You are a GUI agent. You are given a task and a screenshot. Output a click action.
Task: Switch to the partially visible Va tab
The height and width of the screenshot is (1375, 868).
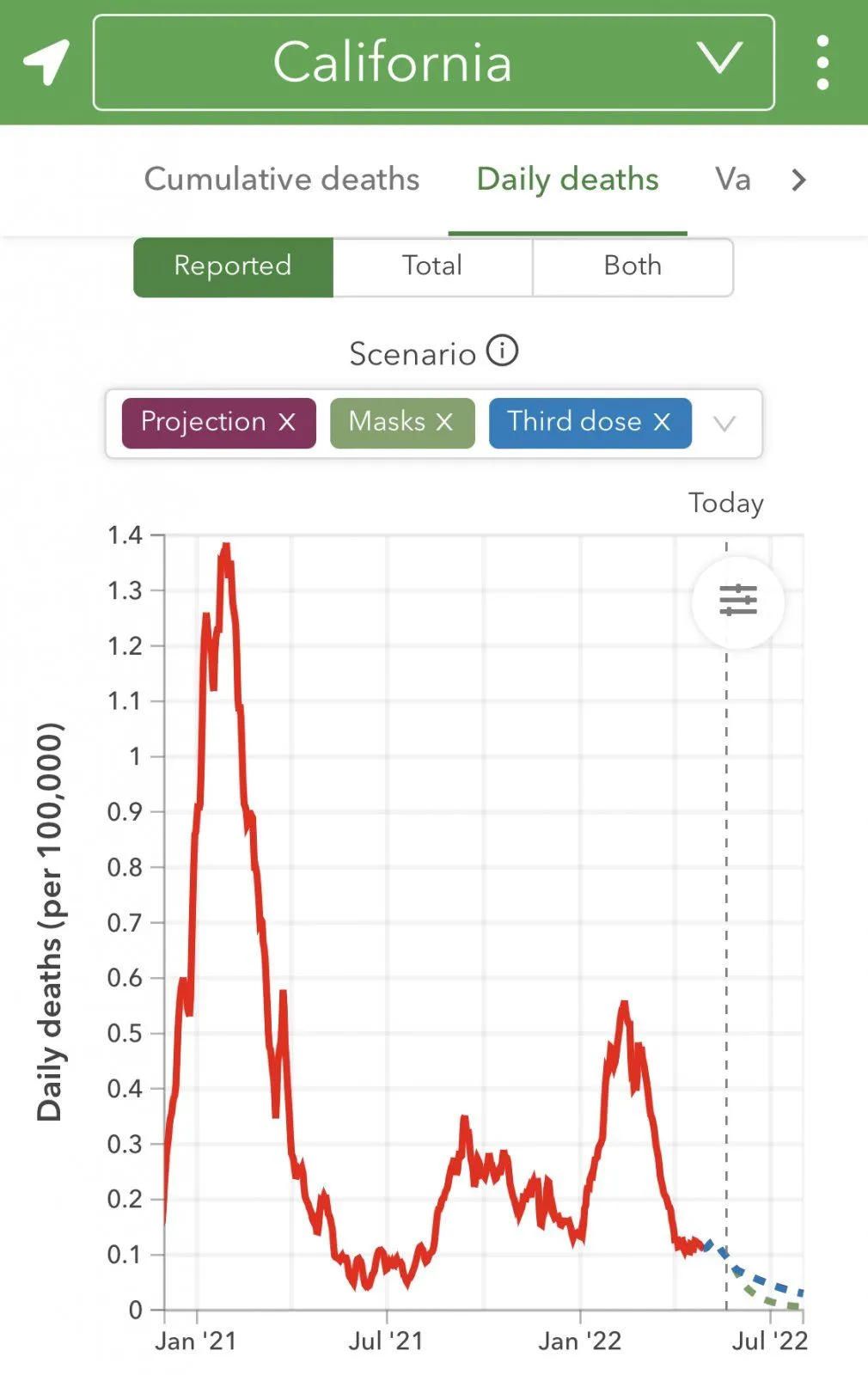pos(733,180)
